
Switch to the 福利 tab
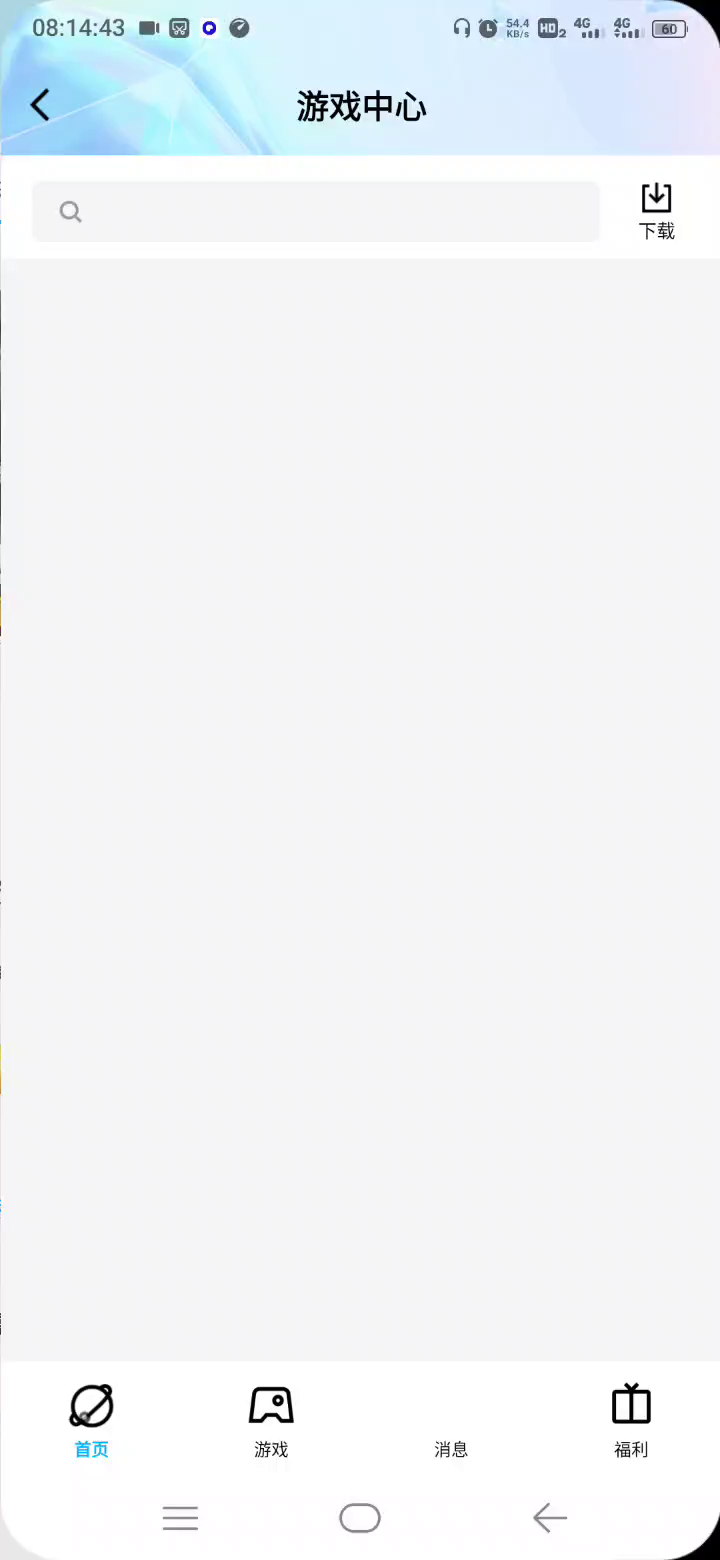pos(631,1421)
